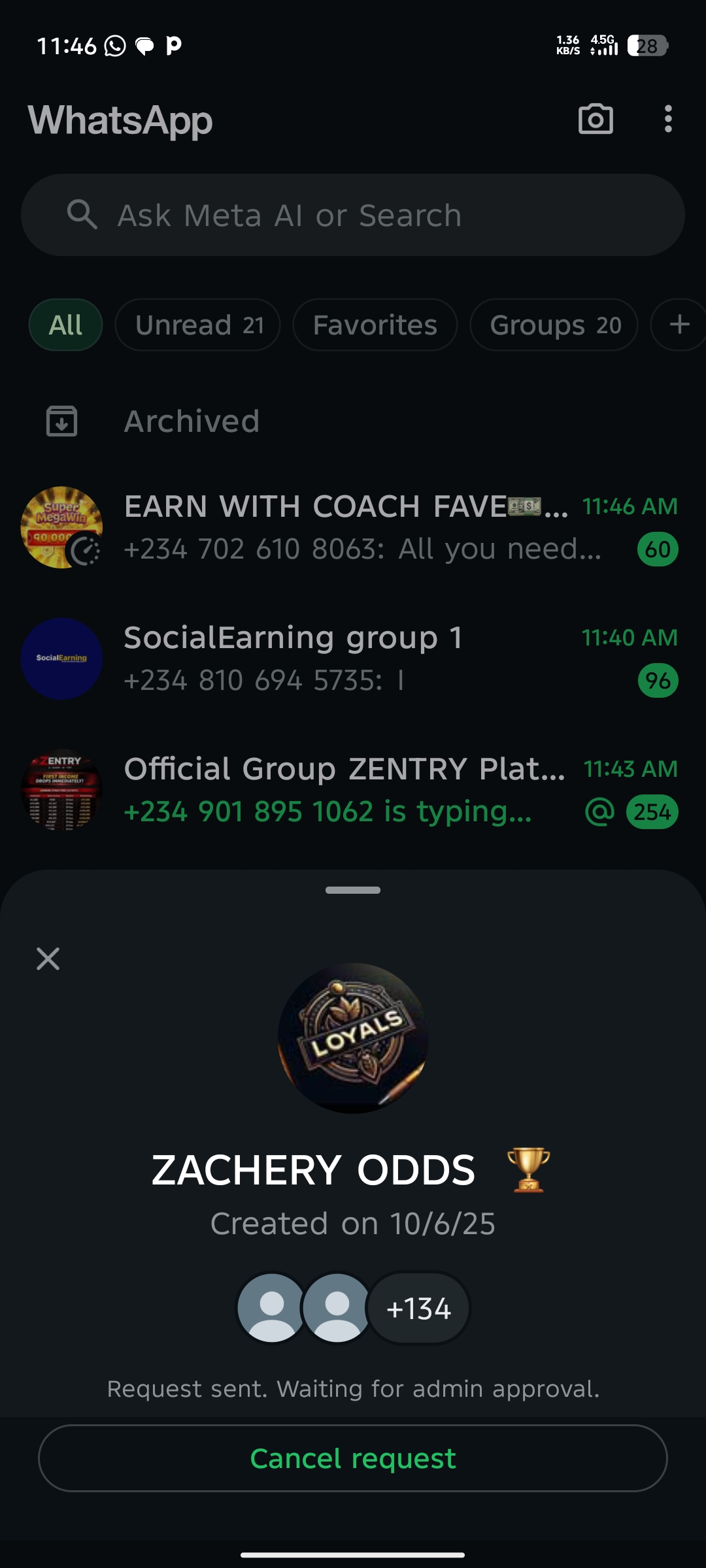The height and width of the screenshot is (1568, 706).
Task: Open the three-dot overflow menu
Action: pos(667,119)
